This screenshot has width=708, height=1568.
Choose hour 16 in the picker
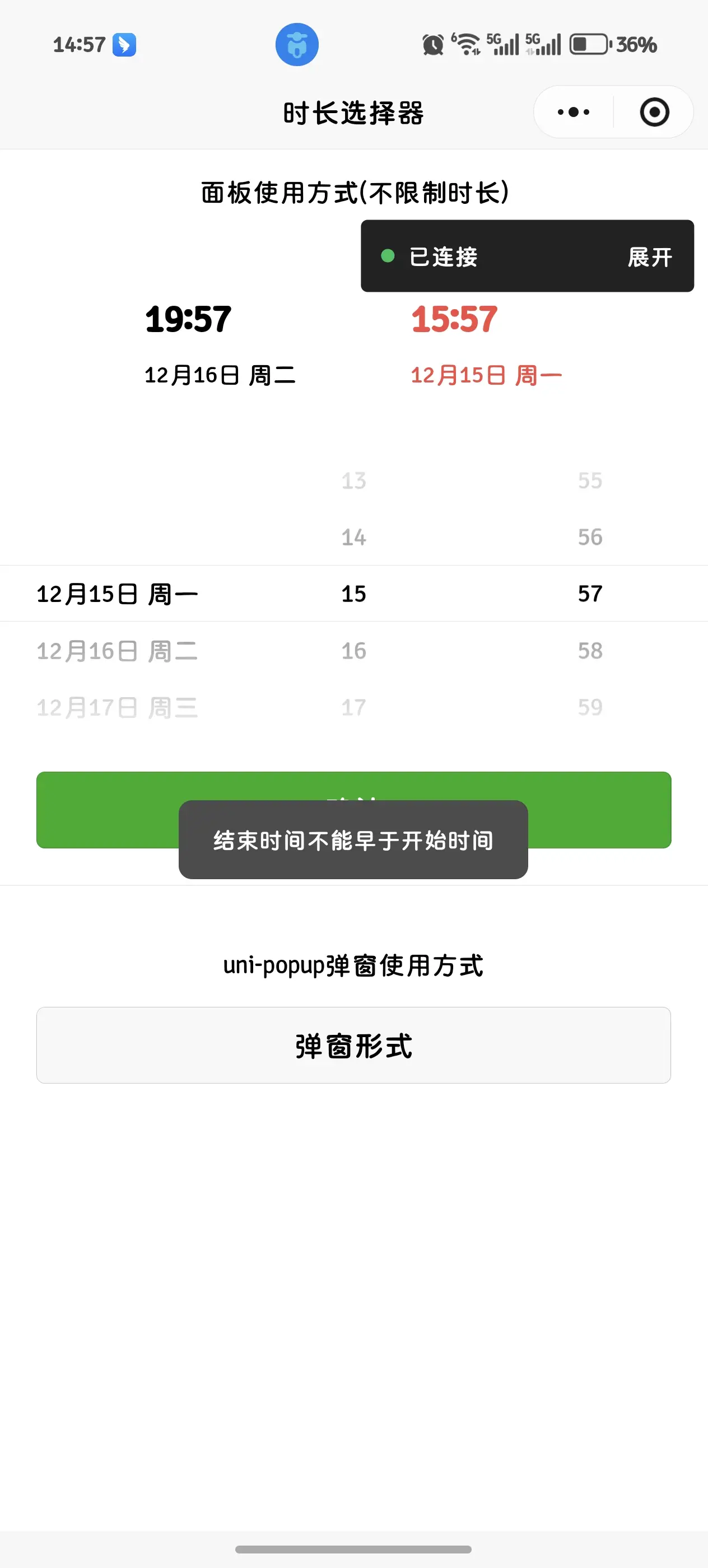coord(353,651)
